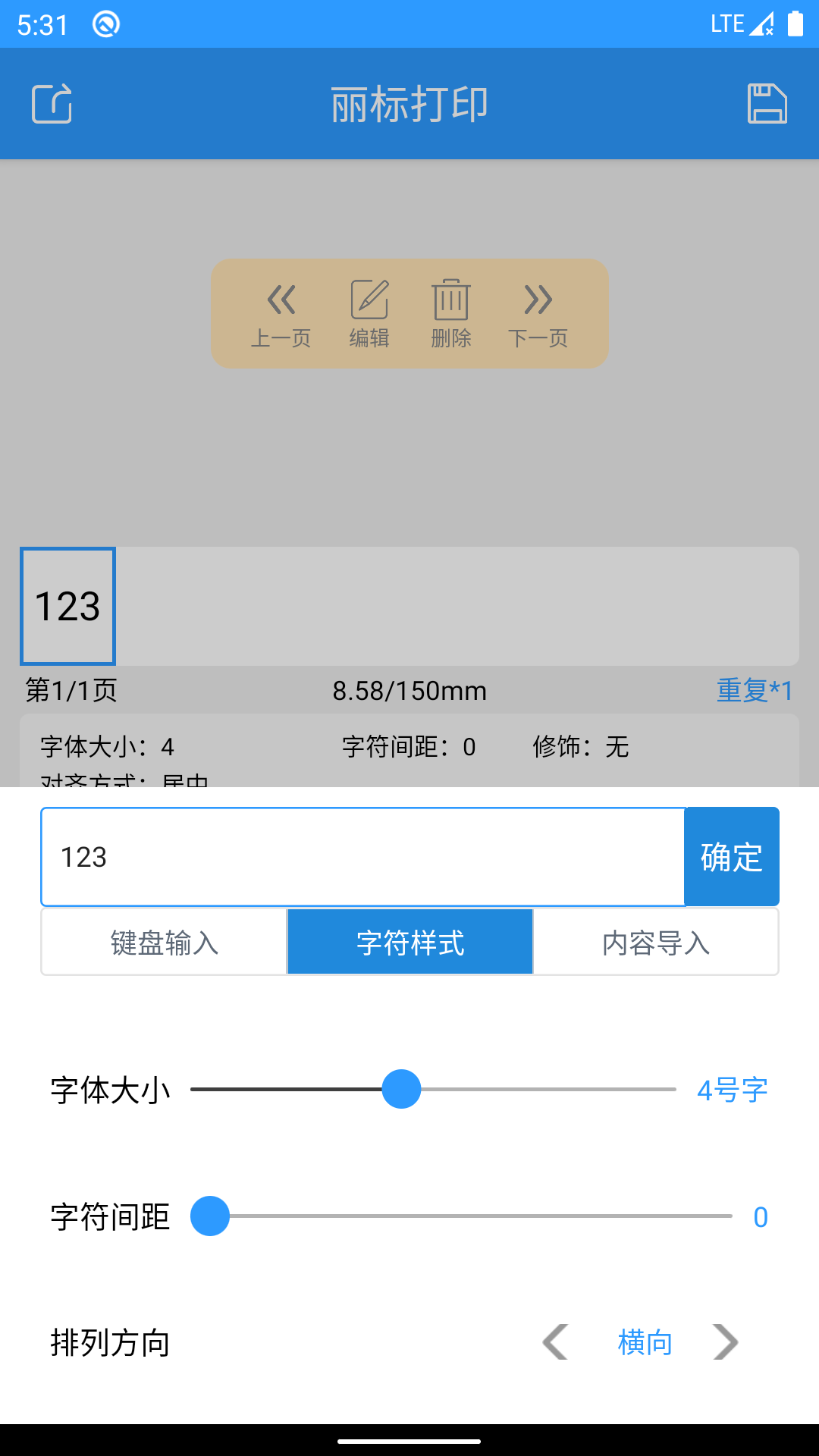Switch to the 内容导入 tab

[656, 942]
